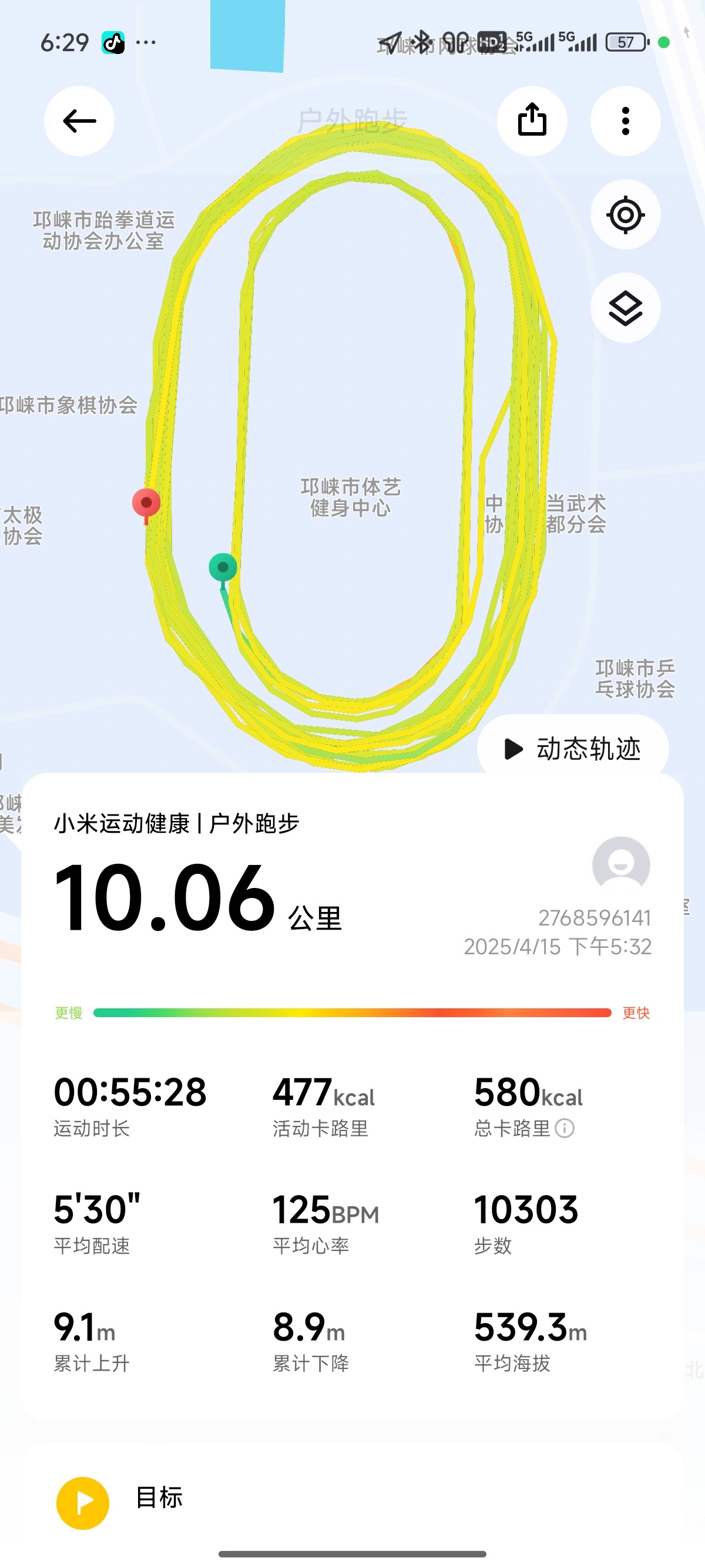Viewport: 705px width, 1568px height.
Task: Open the info icon beside 总卡路里
Action: pyautogui.click(x=565, y=1129)
